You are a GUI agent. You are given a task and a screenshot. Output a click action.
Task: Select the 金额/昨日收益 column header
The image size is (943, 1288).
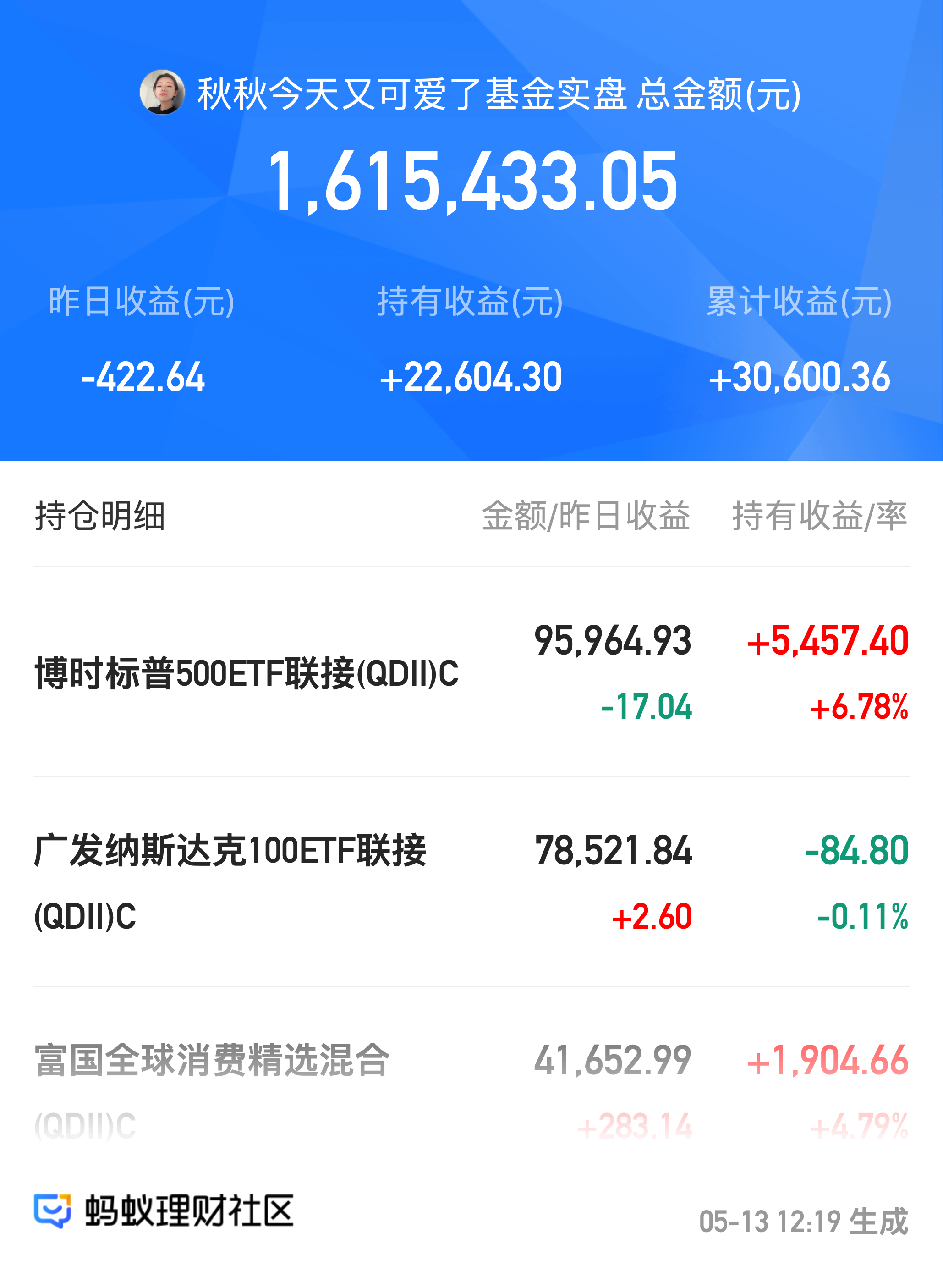[x=586, y=515]
